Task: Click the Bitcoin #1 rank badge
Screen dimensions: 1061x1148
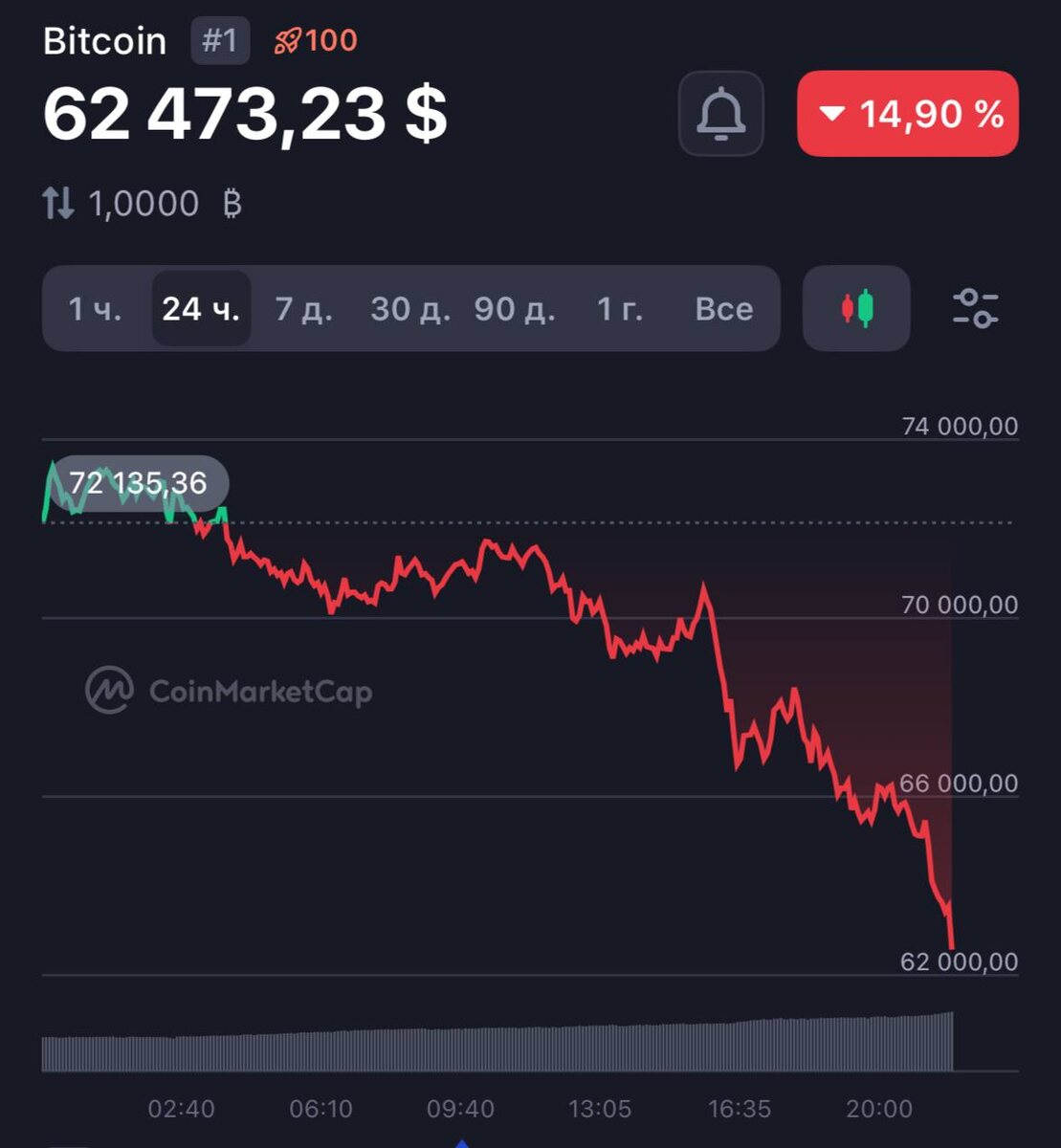Action: 218,40
